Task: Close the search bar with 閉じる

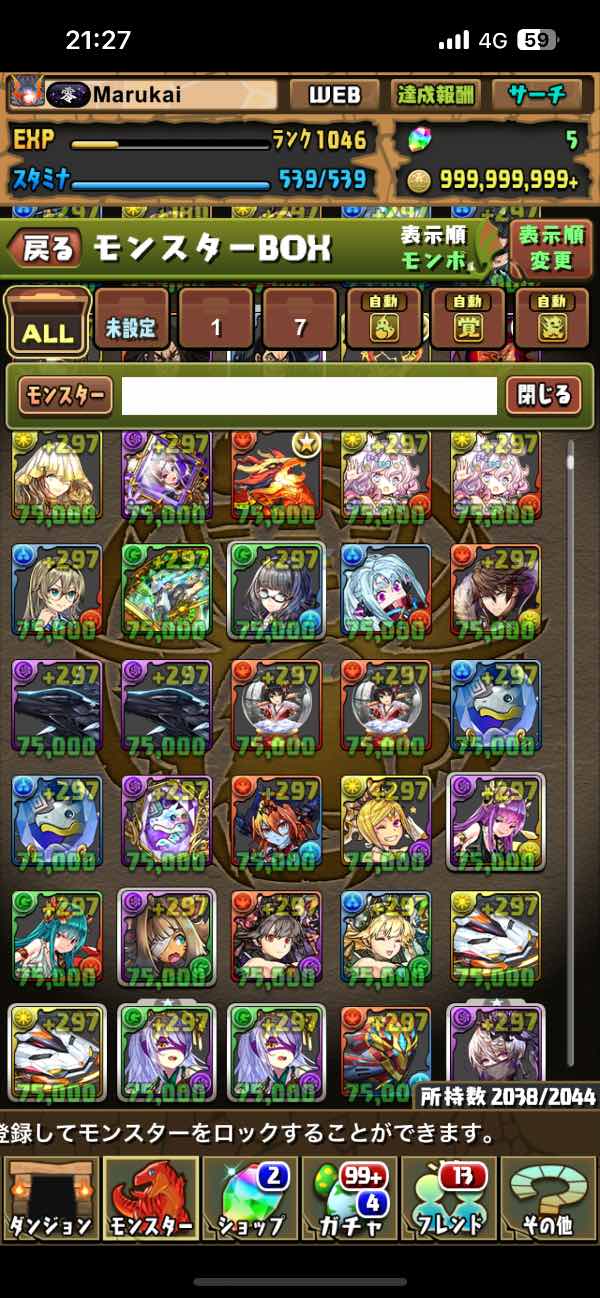Action: 543,396
